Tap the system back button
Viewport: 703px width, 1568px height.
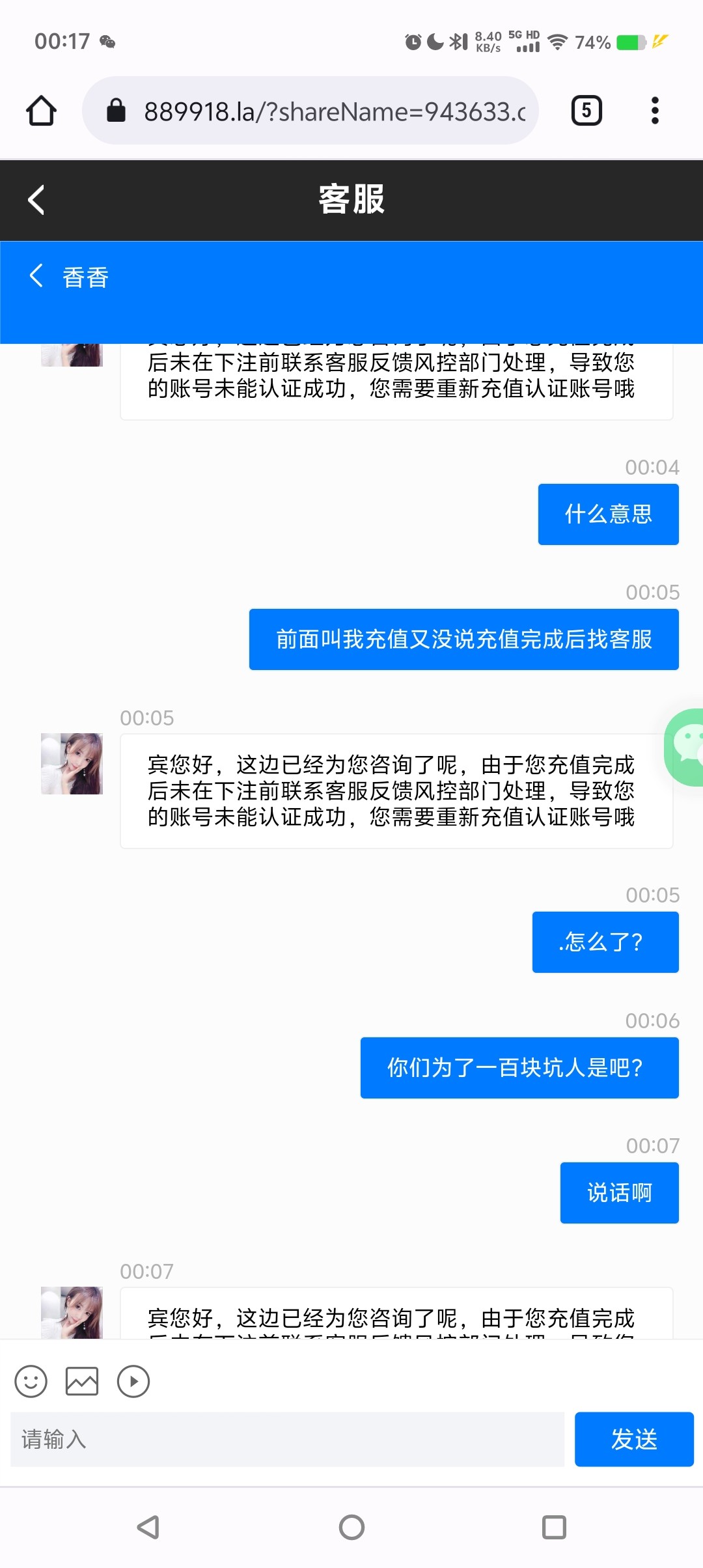pos(148,1527)
